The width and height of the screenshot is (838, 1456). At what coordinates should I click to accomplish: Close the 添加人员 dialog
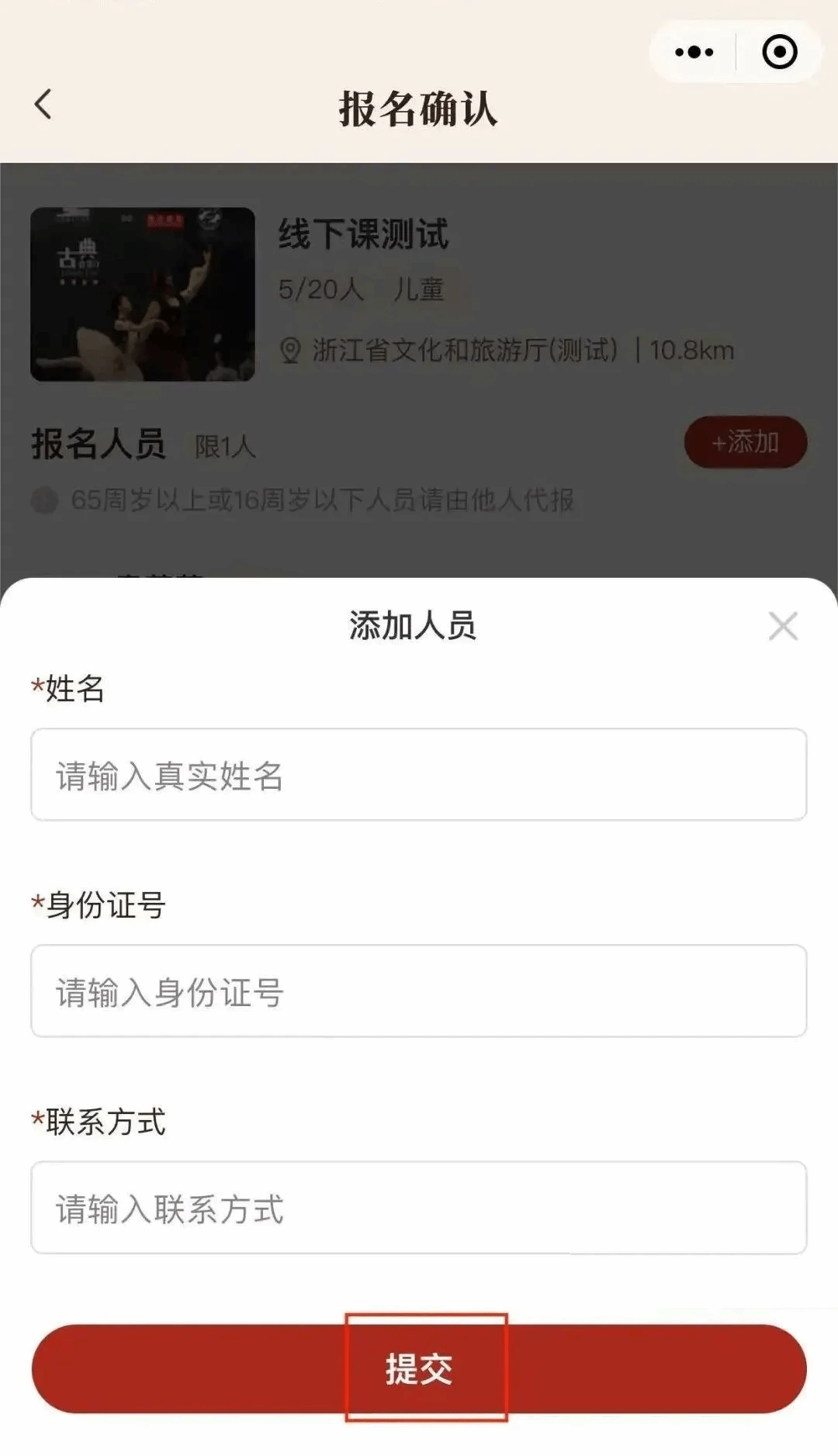point(783,626)
